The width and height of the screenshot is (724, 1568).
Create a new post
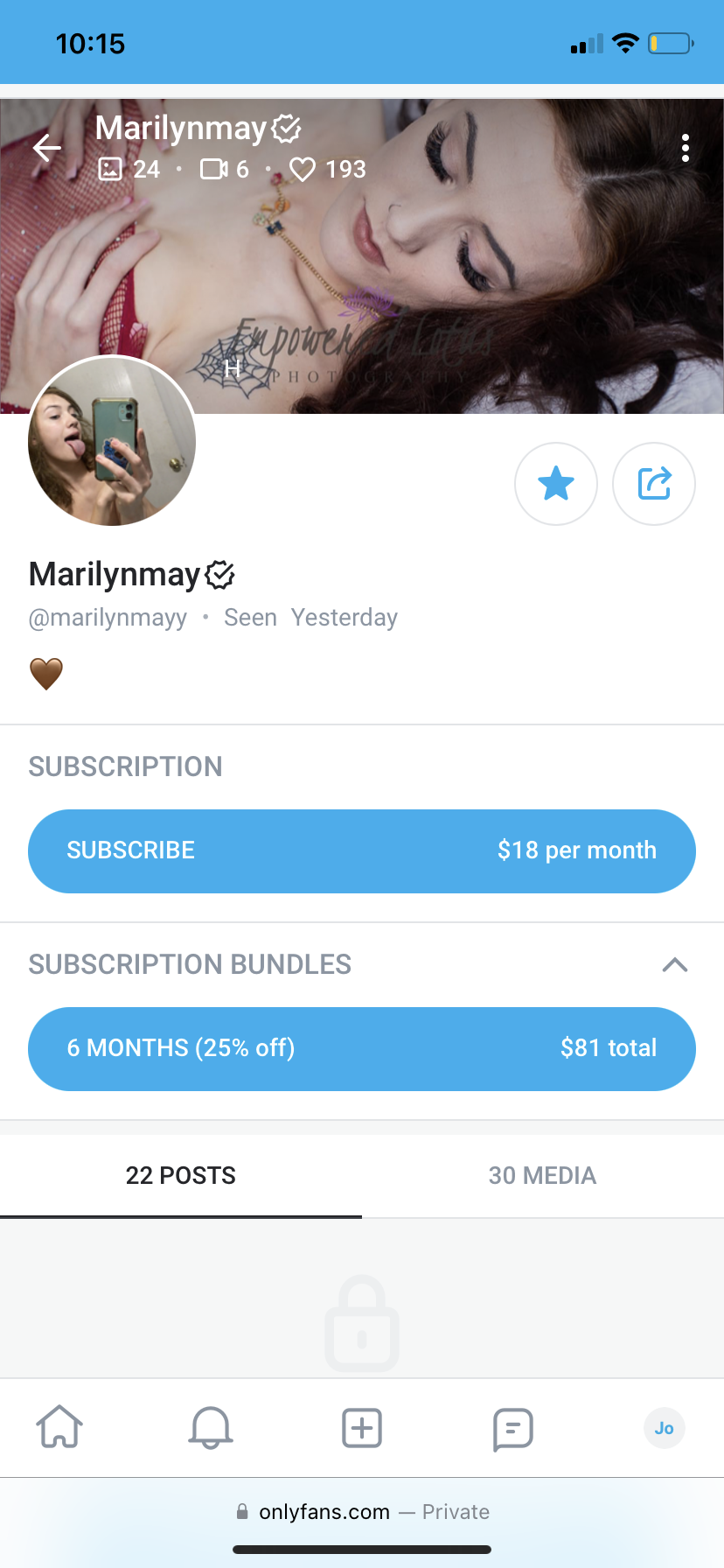tap(362, 1428)
